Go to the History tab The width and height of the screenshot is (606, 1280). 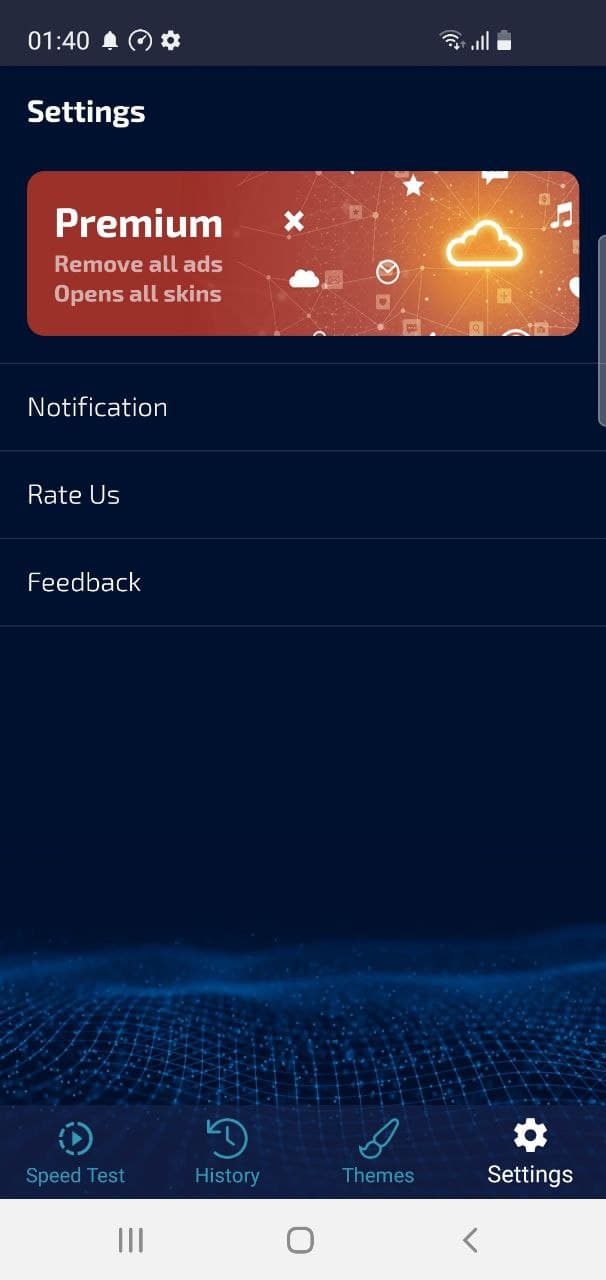point(227,1152)
